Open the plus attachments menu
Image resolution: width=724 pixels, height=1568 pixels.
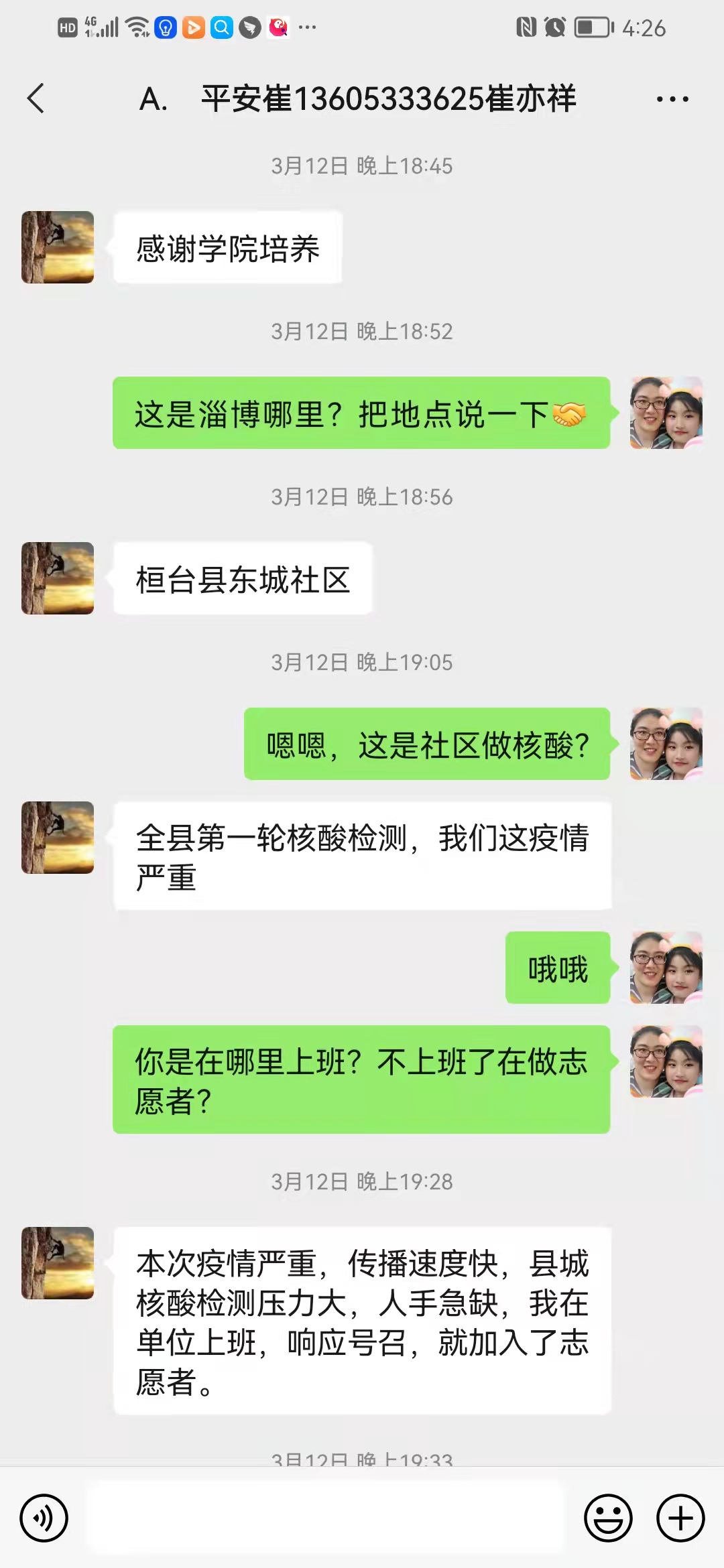[x=680, y=1518]
